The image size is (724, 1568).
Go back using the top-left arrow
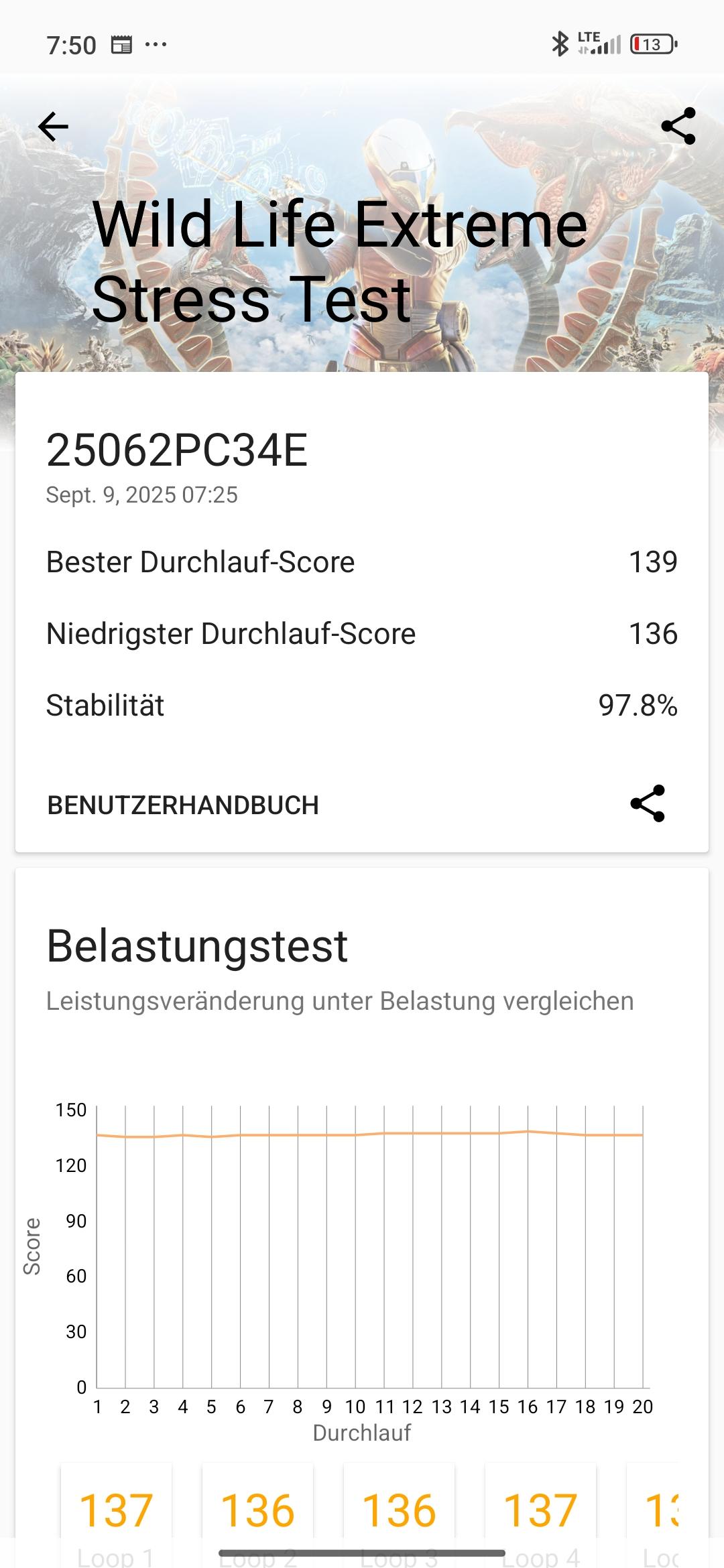point(53,126)
